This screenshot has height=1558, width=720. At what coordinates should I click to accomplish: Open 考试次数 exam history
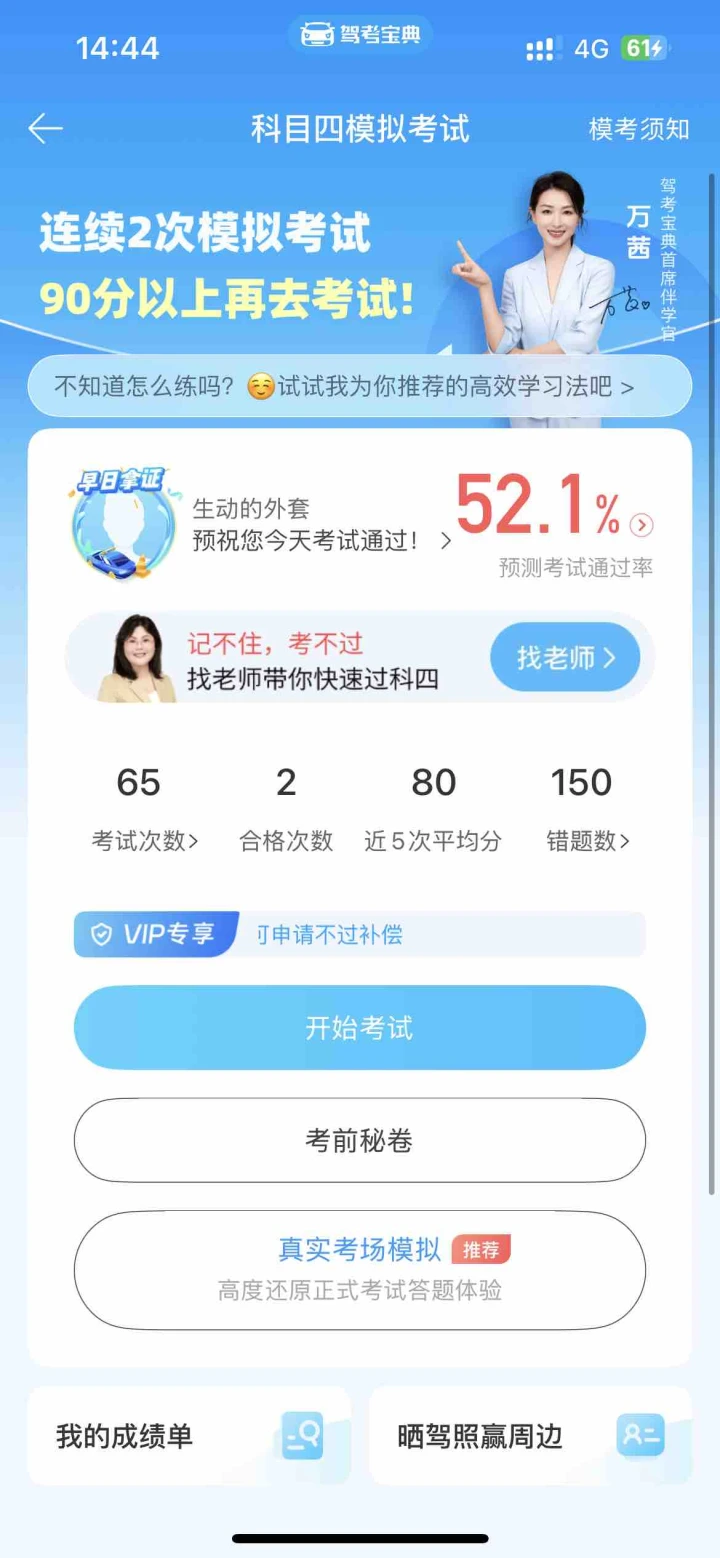coord(144,841)
